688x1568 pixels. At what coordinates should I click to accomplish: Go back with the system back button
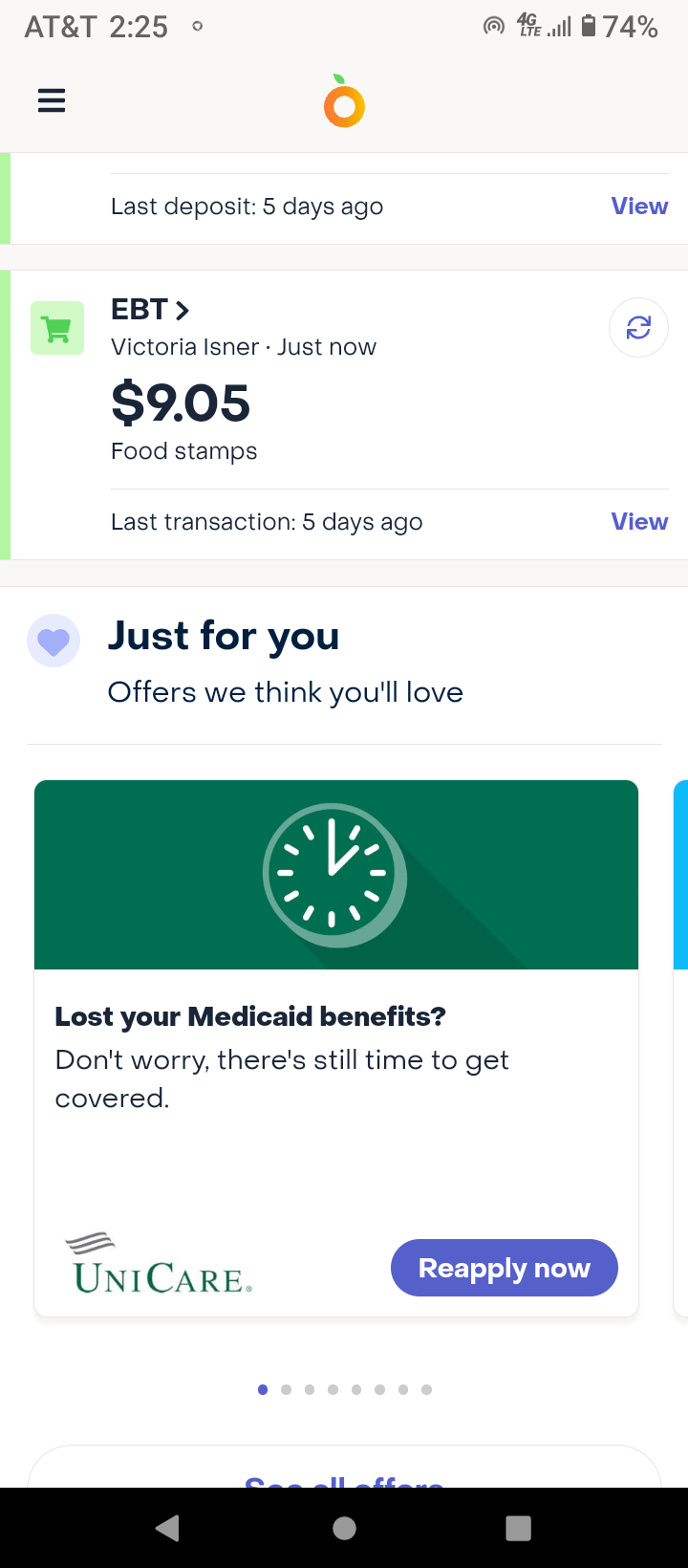click(x=168, y=1528)
